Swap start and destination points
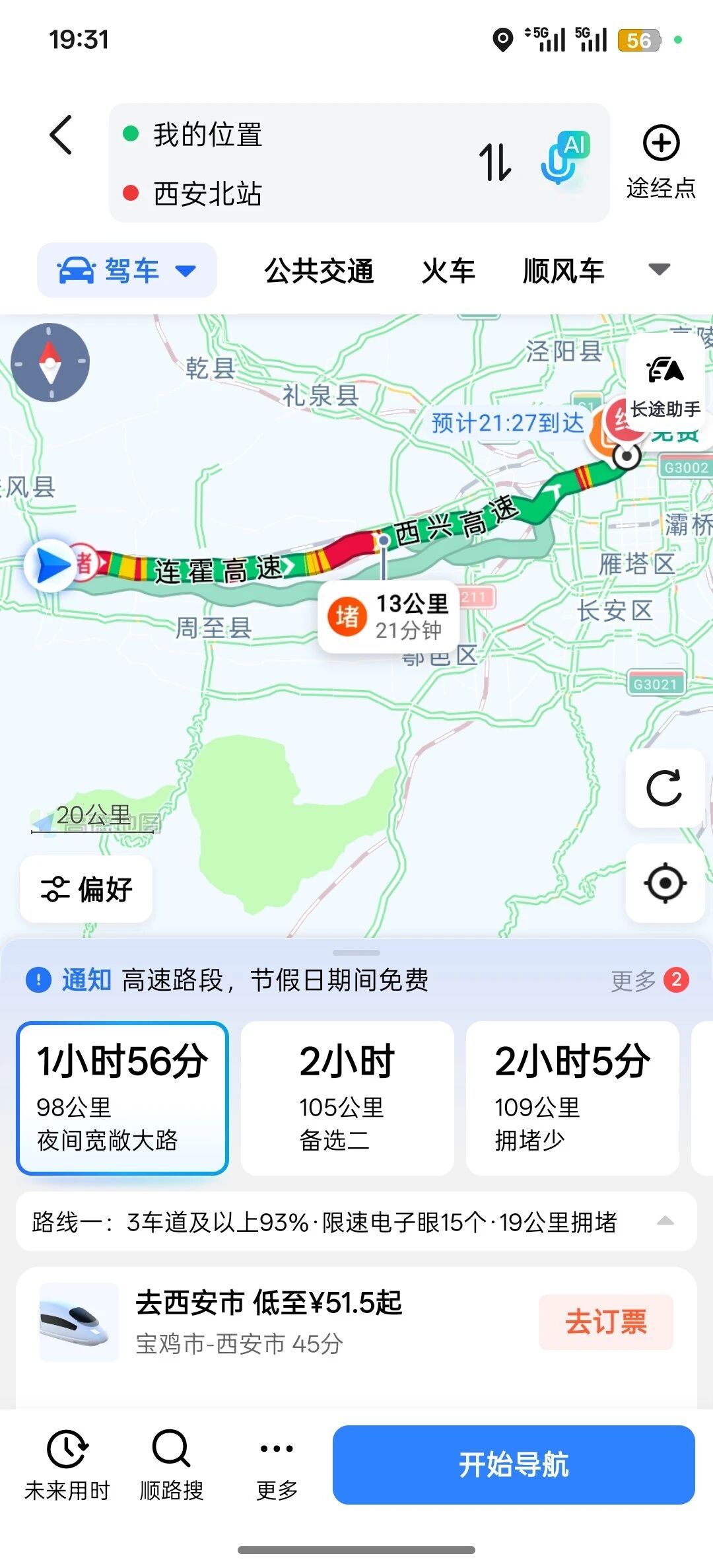 [x=495, y=162]
